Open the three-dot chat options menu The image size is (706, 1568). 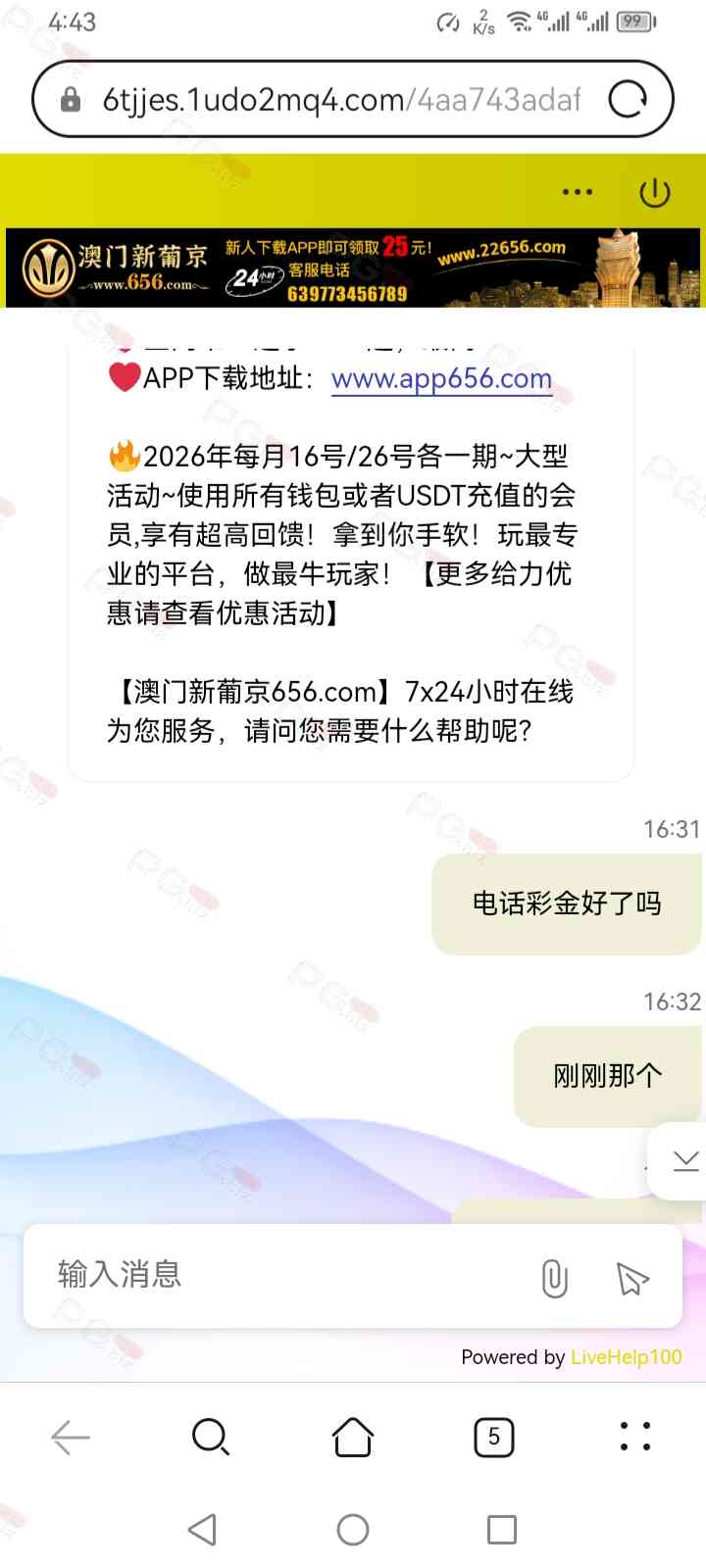577,192
